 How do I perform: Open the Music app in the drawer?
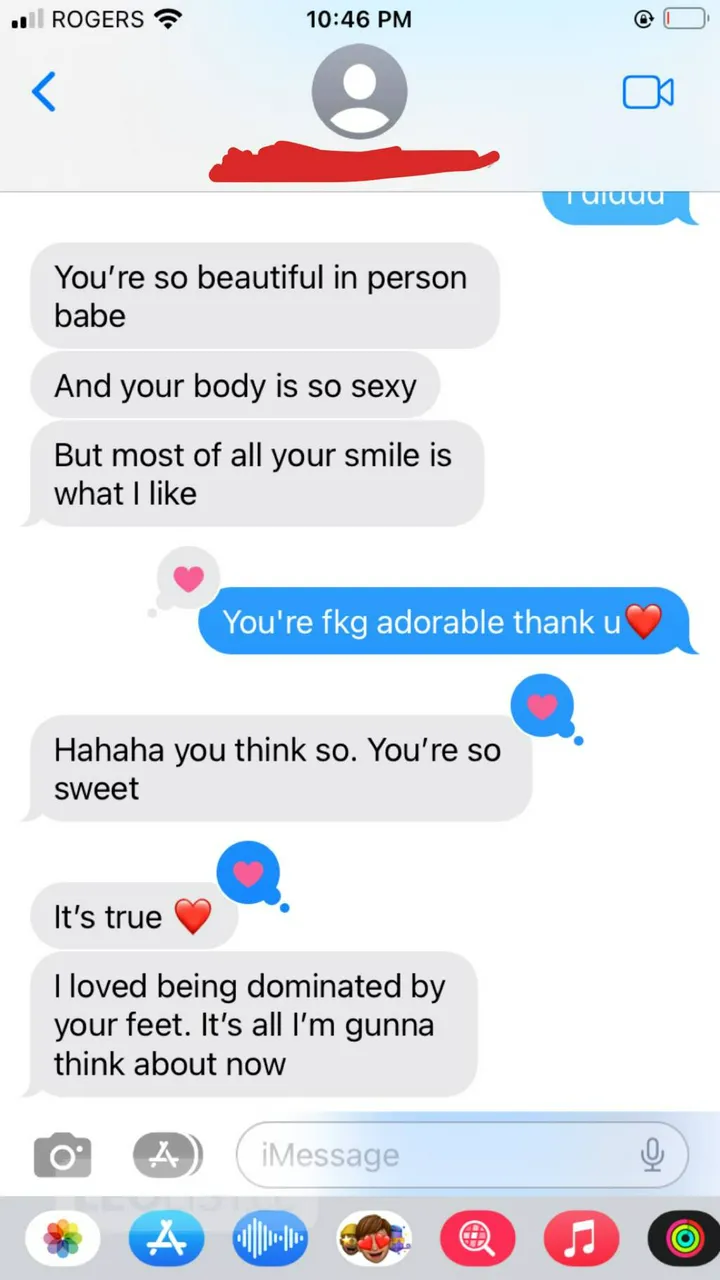coord(581,1240)
